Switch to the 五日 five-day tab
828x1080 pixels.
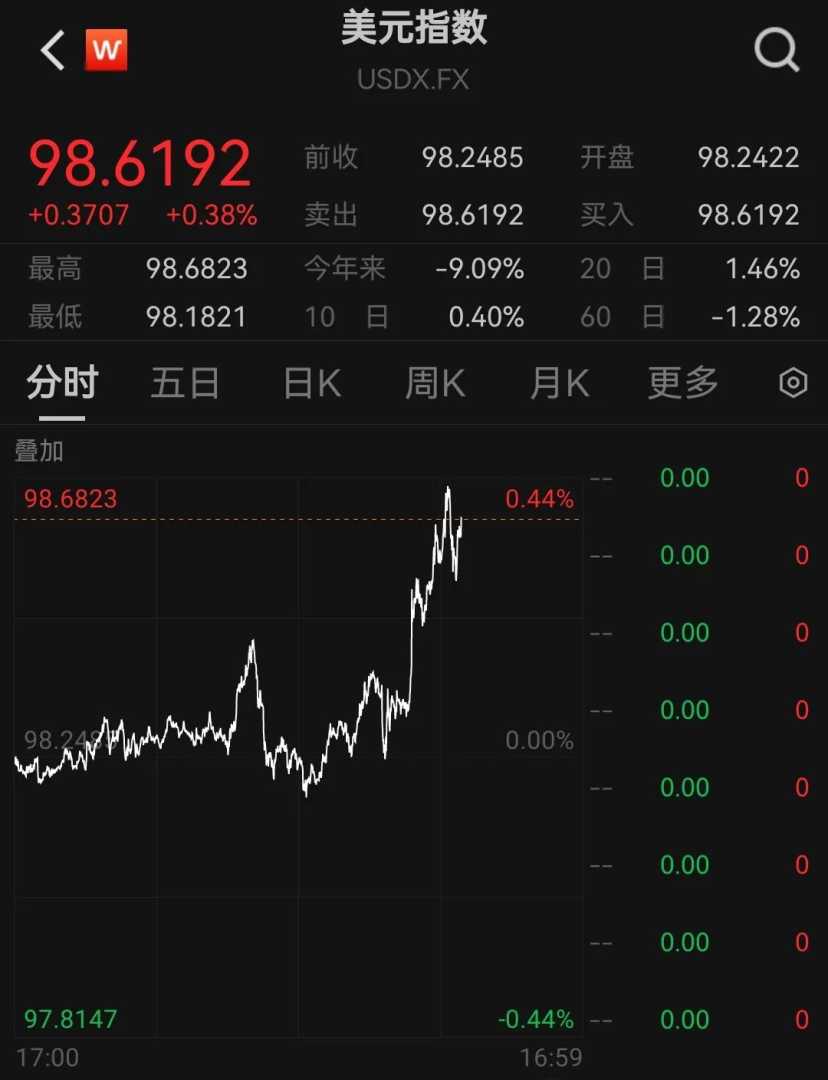tap(185, 384)
